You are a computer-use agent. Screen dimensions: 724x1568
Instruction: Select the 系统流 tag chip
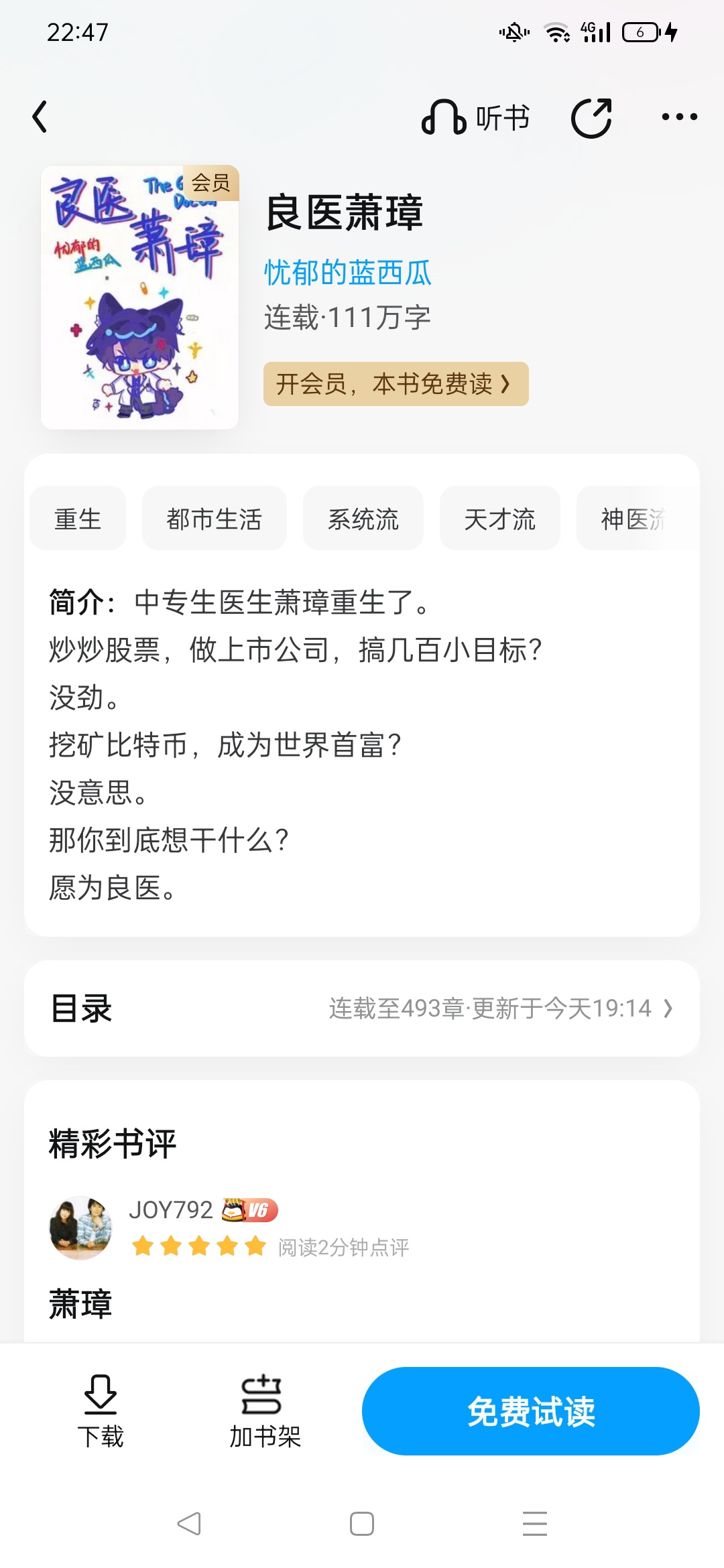[363, 519]
